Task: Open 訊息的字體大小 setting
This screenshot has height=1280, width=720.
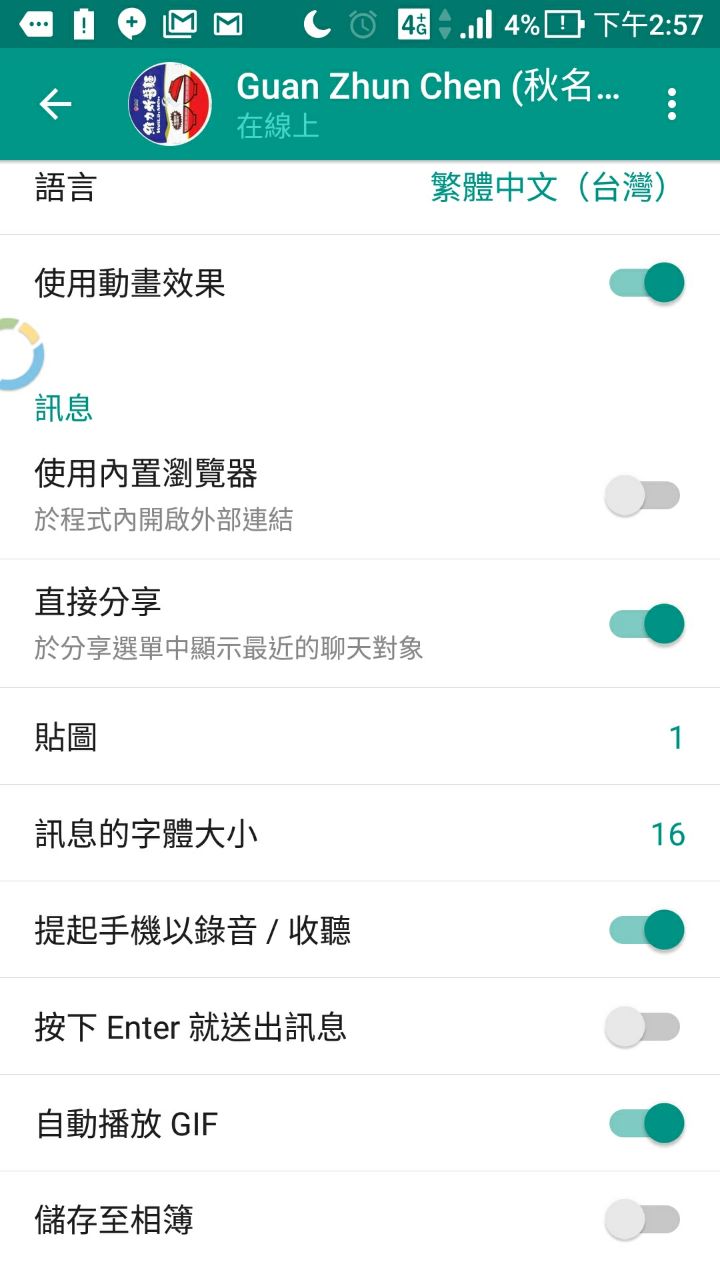Action: point(360,834)
